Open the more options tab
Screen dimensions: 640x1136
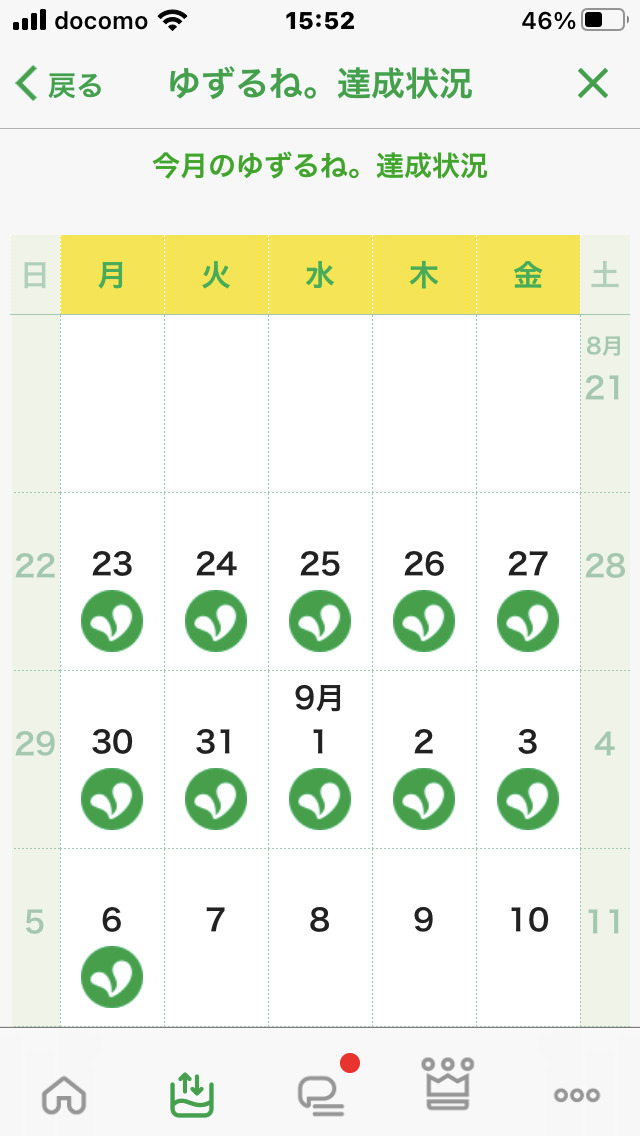577,1095
